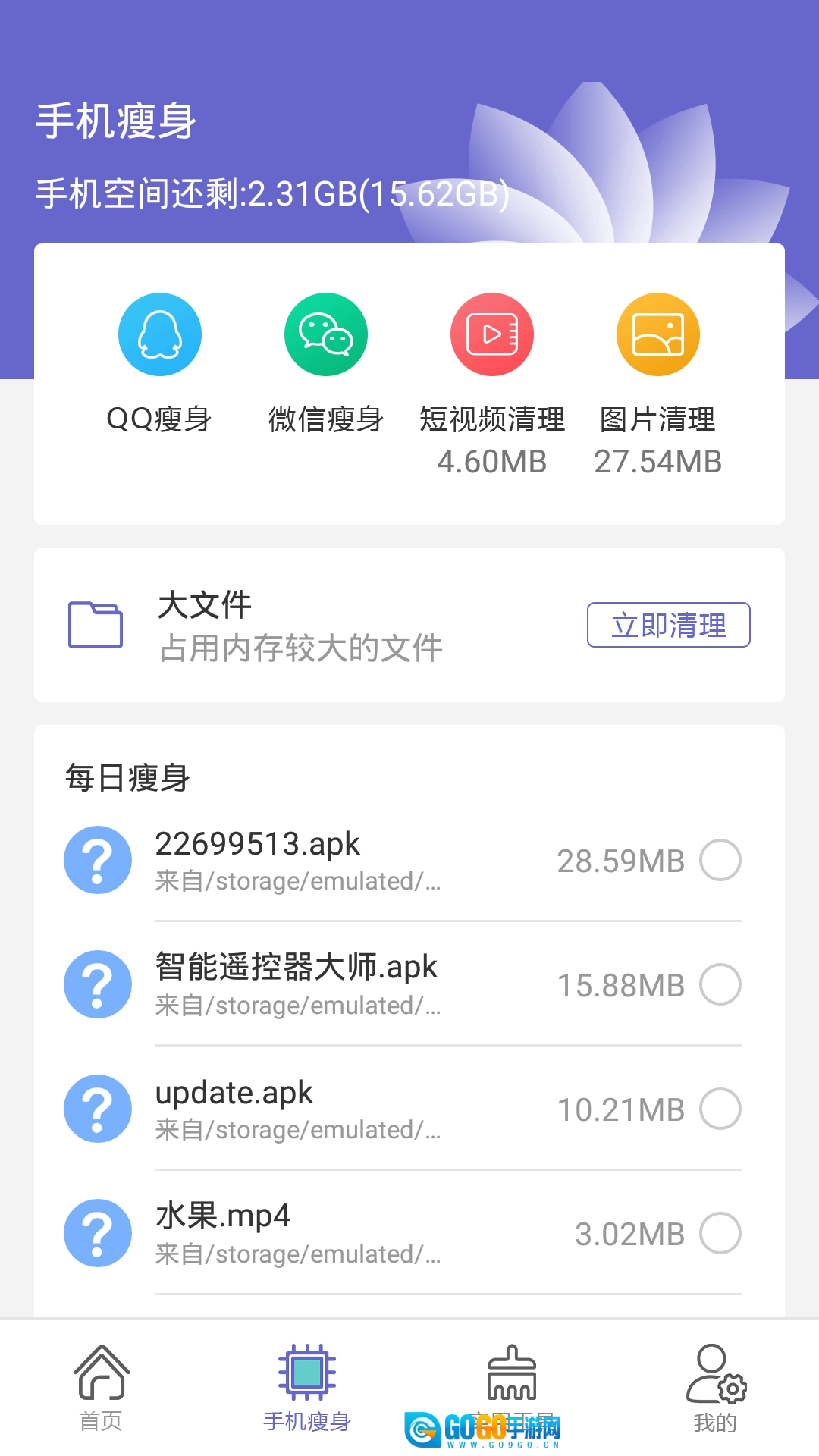This screenshot has height=1456, width=819.
Task: Select the update.apk file circle
Action: pos(720,1109)
